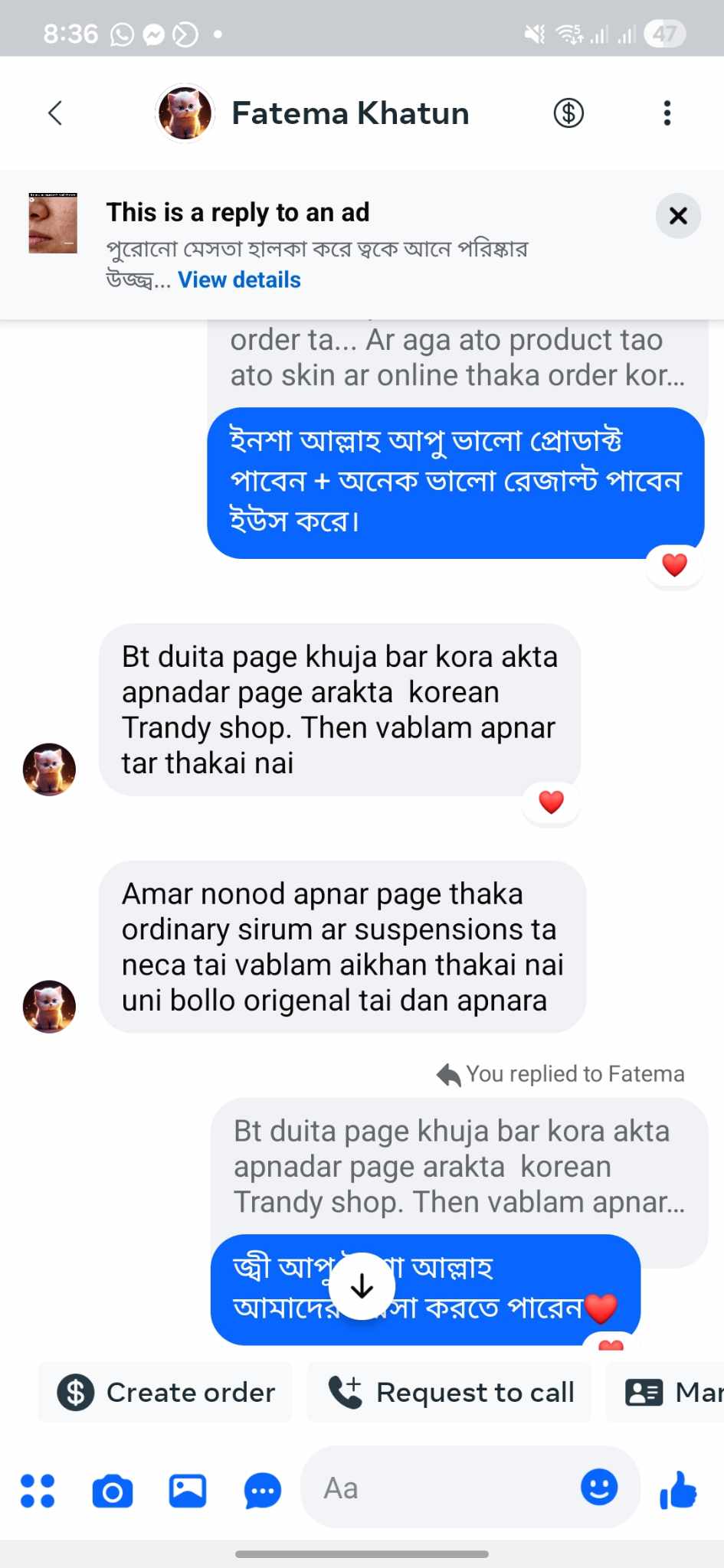Open the emoji picker smiley

[599, 1488]
